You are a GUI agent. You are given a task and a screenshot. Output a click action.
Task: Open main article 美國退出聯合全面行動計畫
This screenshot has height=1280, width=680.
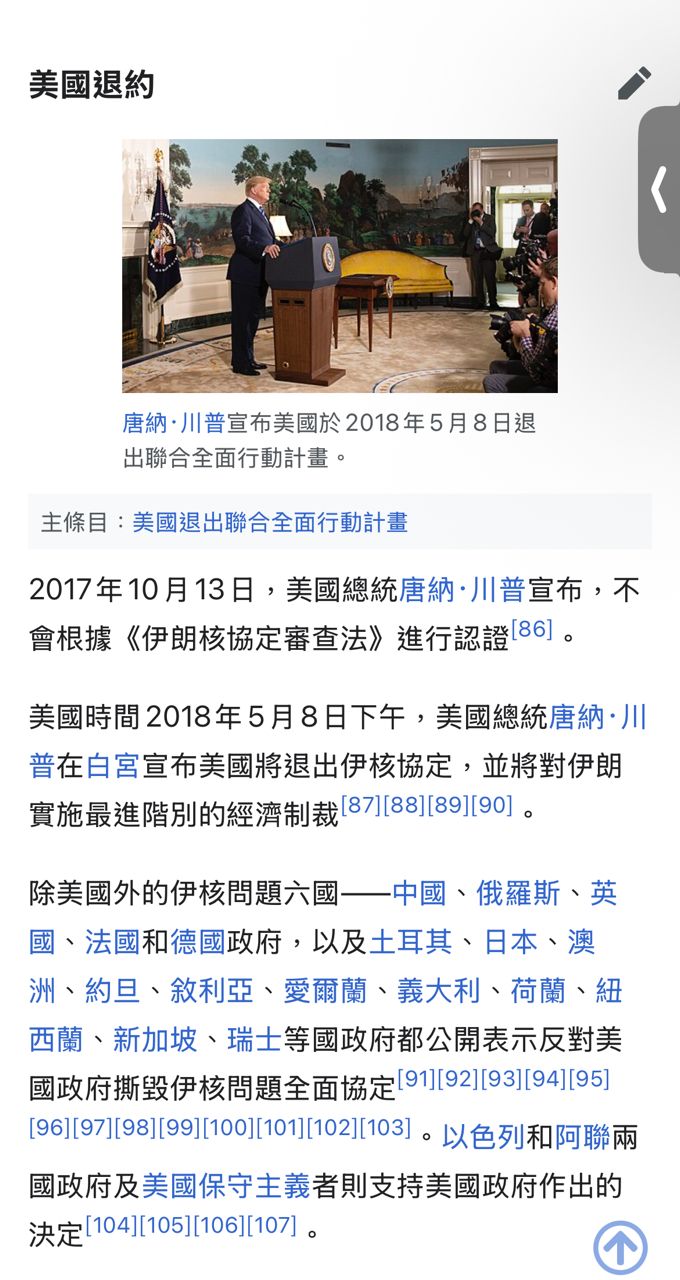tap(270, 522)
